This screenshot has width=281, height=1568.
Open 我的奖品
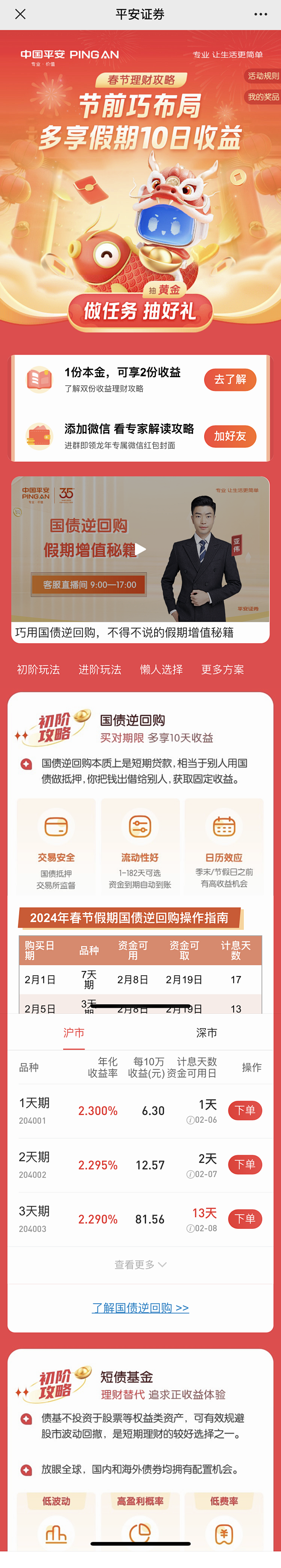tap(263, 97)
